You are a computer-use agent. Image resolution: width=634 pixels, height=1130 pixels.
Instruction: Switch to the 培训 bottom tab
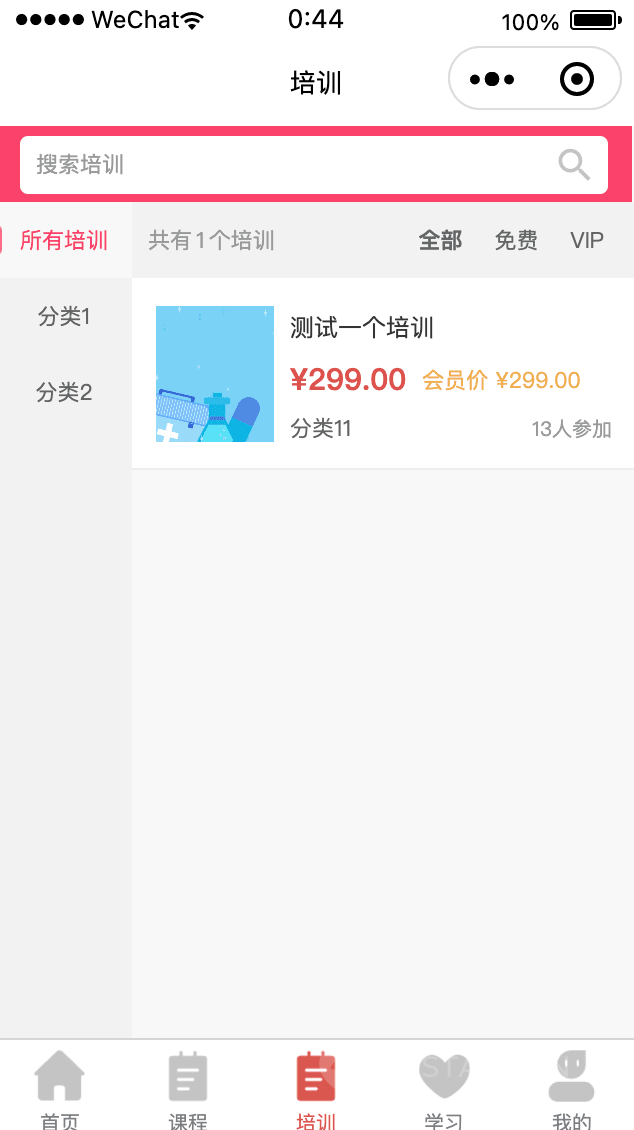(316, 1089)
